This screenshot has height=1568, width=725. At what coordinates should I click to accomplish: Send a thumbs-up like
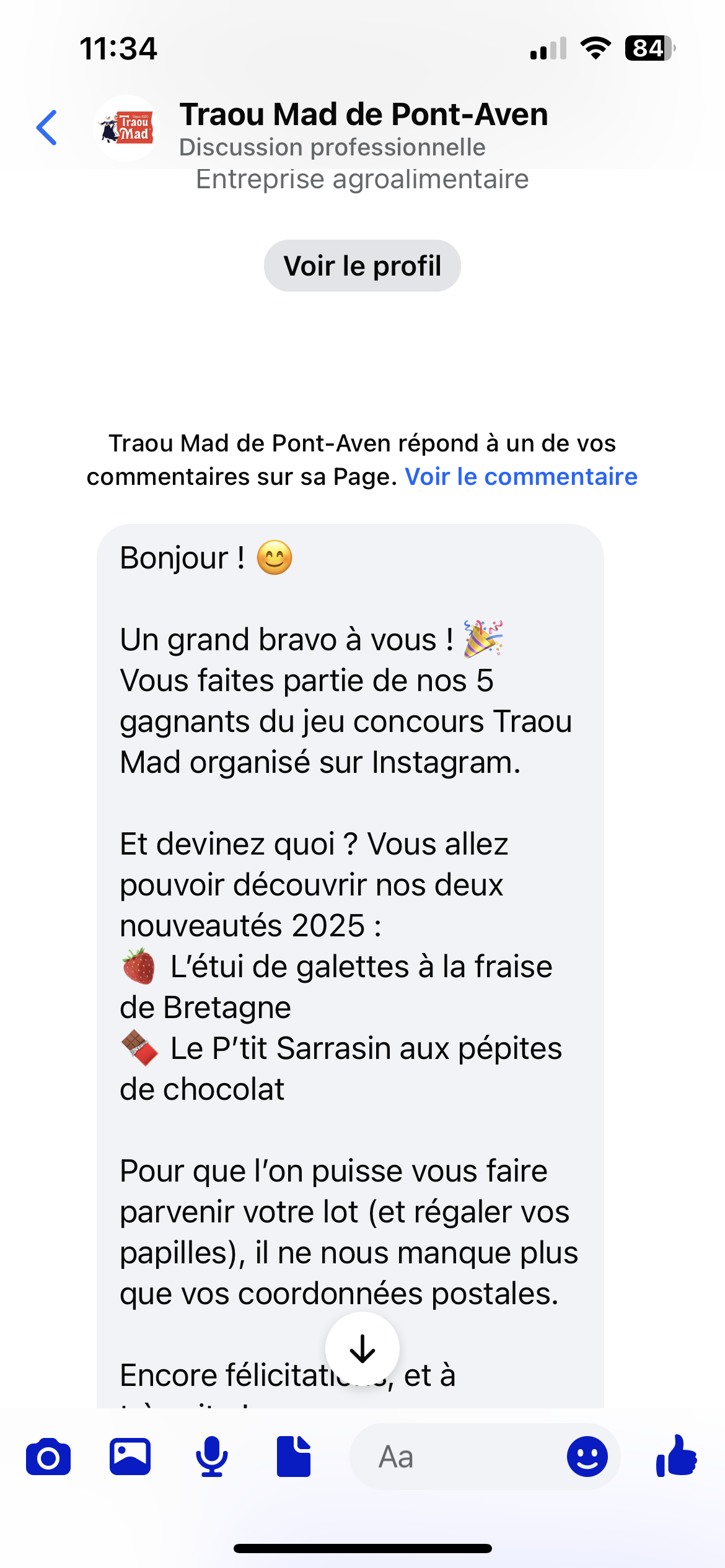677,1455
